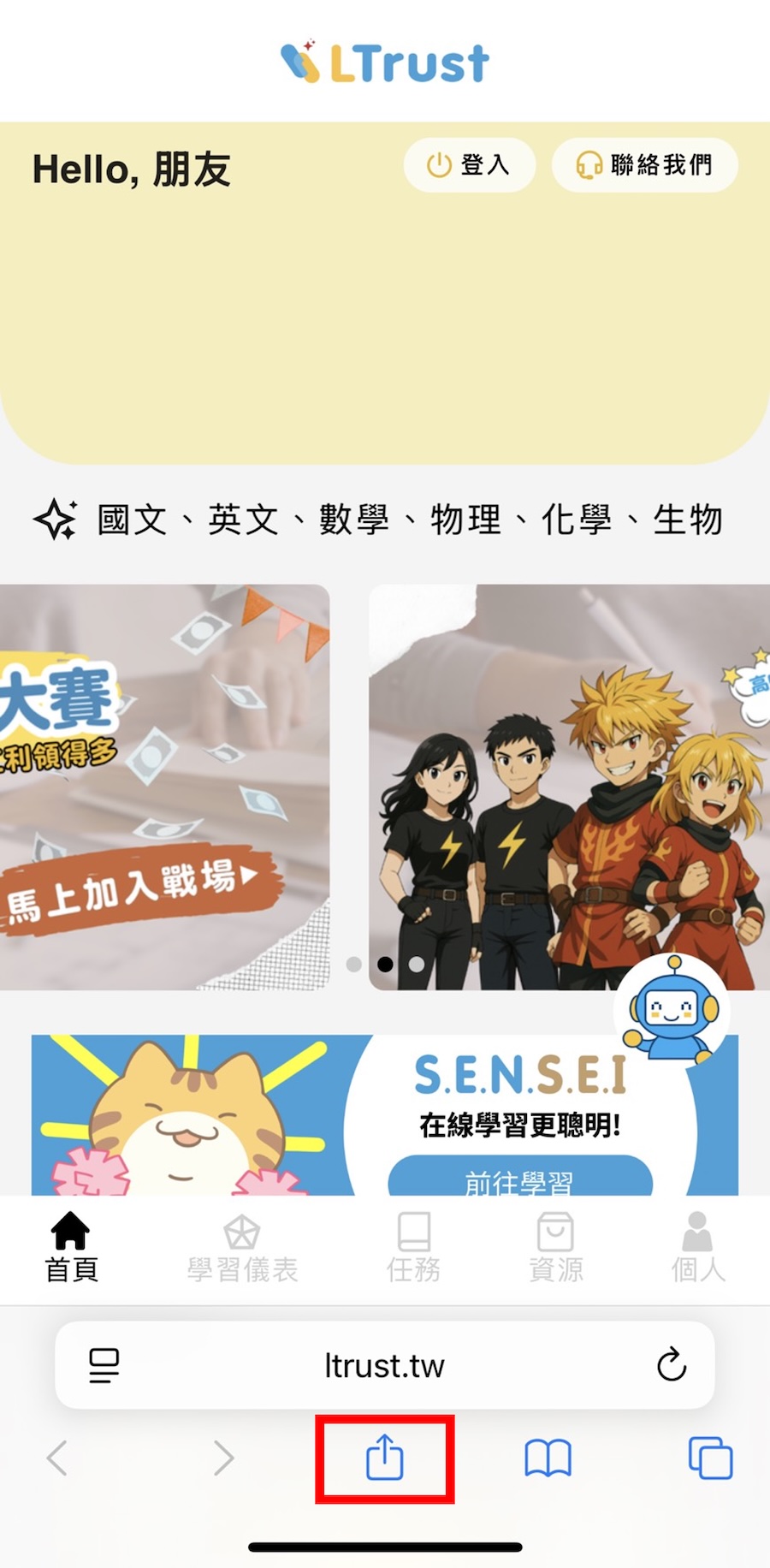Open the anime characters banner card
Image resolution: width=770 pixels, height=1568 pixels.
[569, 787]
